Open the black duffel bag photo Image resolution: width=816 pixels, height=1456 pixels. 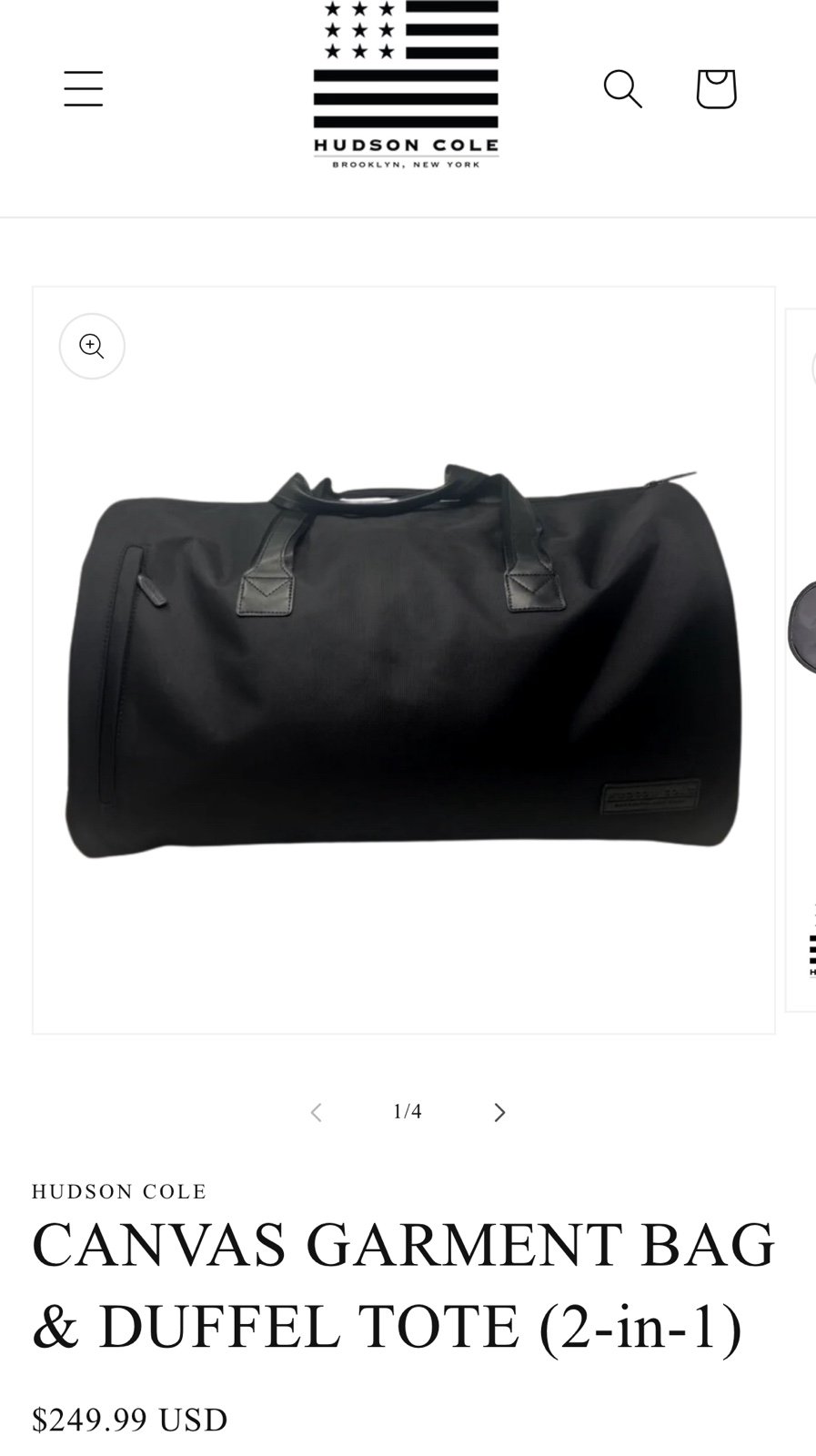404,661
